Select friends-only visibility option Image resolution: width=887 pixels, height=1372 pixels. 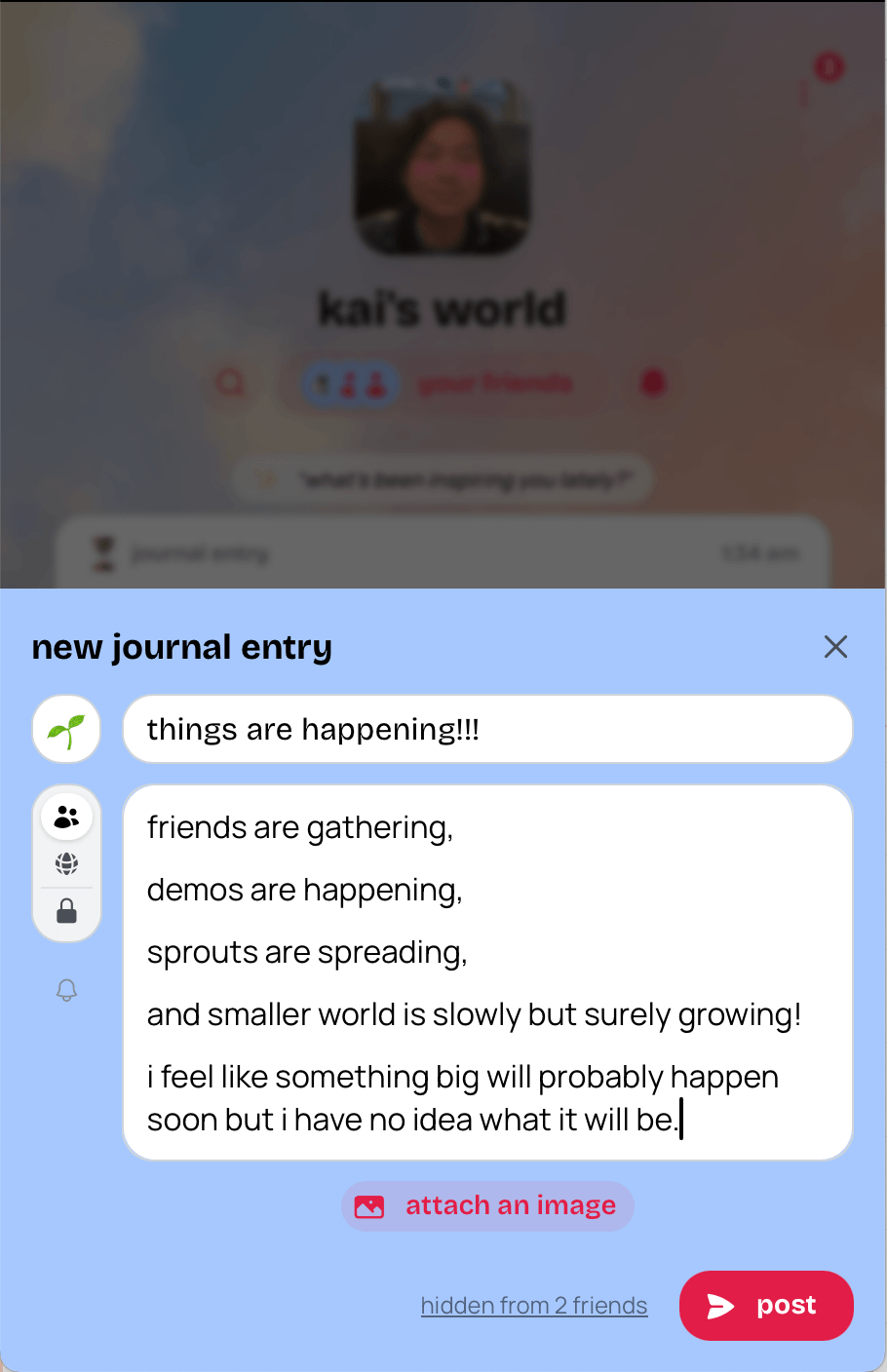pos(66,817)
